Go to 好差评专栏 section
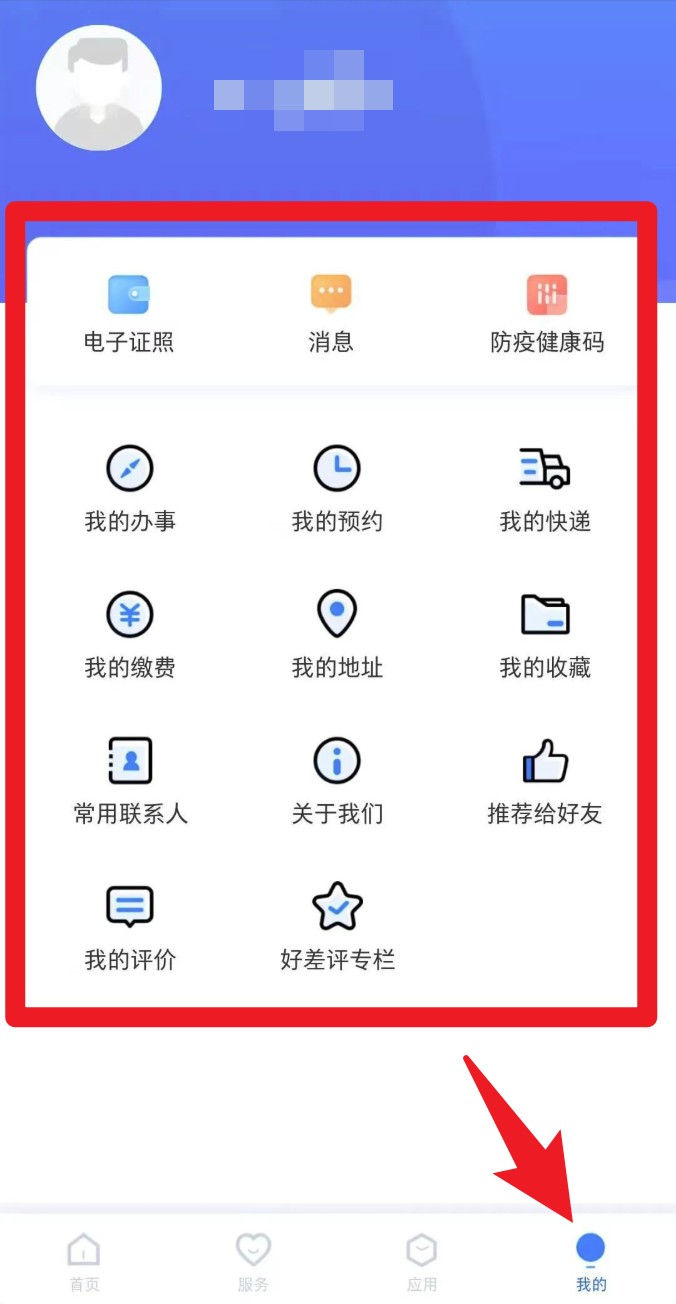The image size is (676, 1304). pyautogui.click(x=337, y=927)
